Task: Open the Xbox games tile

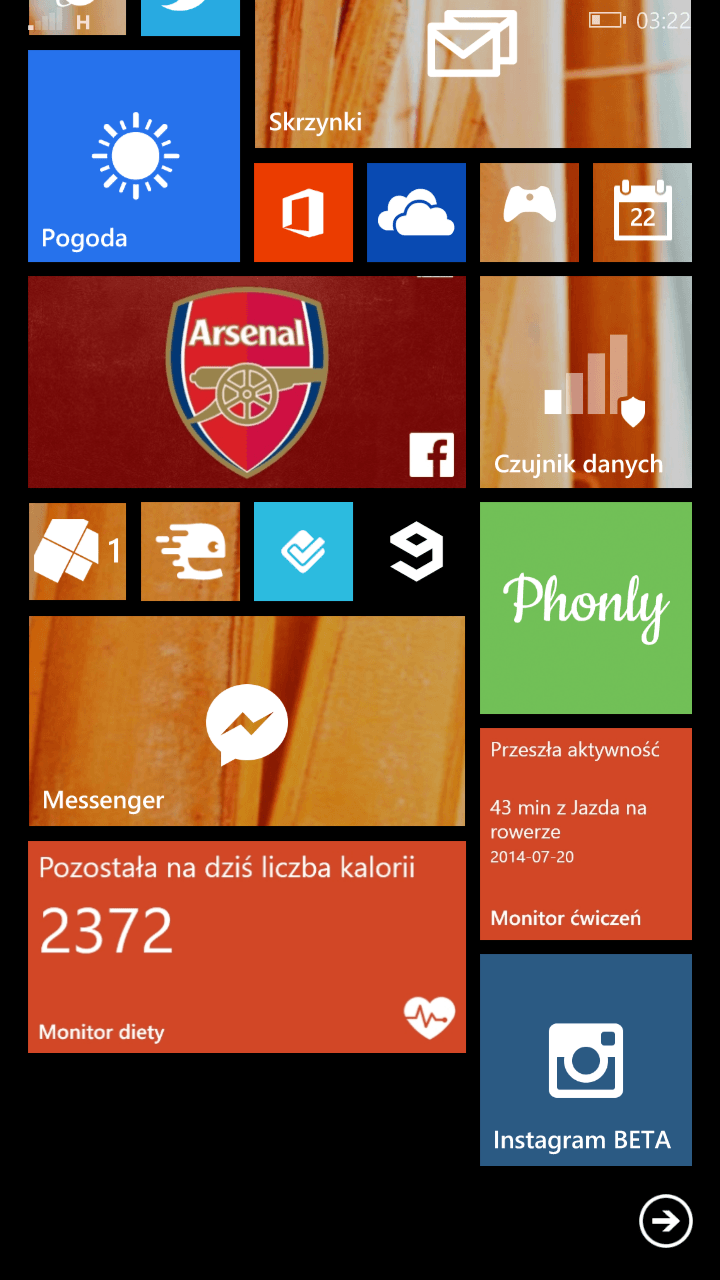Action: click(529, 213)
